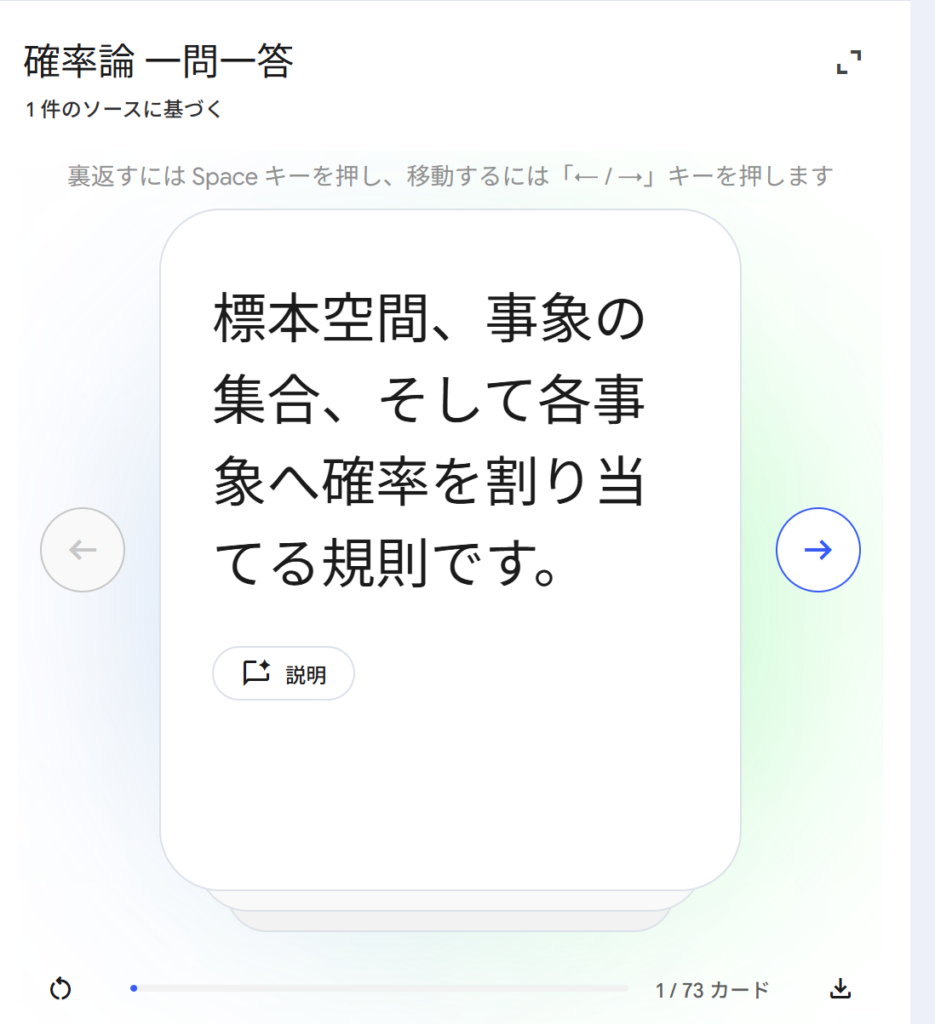Expand flashcards to fullscreen view

click(x=848, y=63)
